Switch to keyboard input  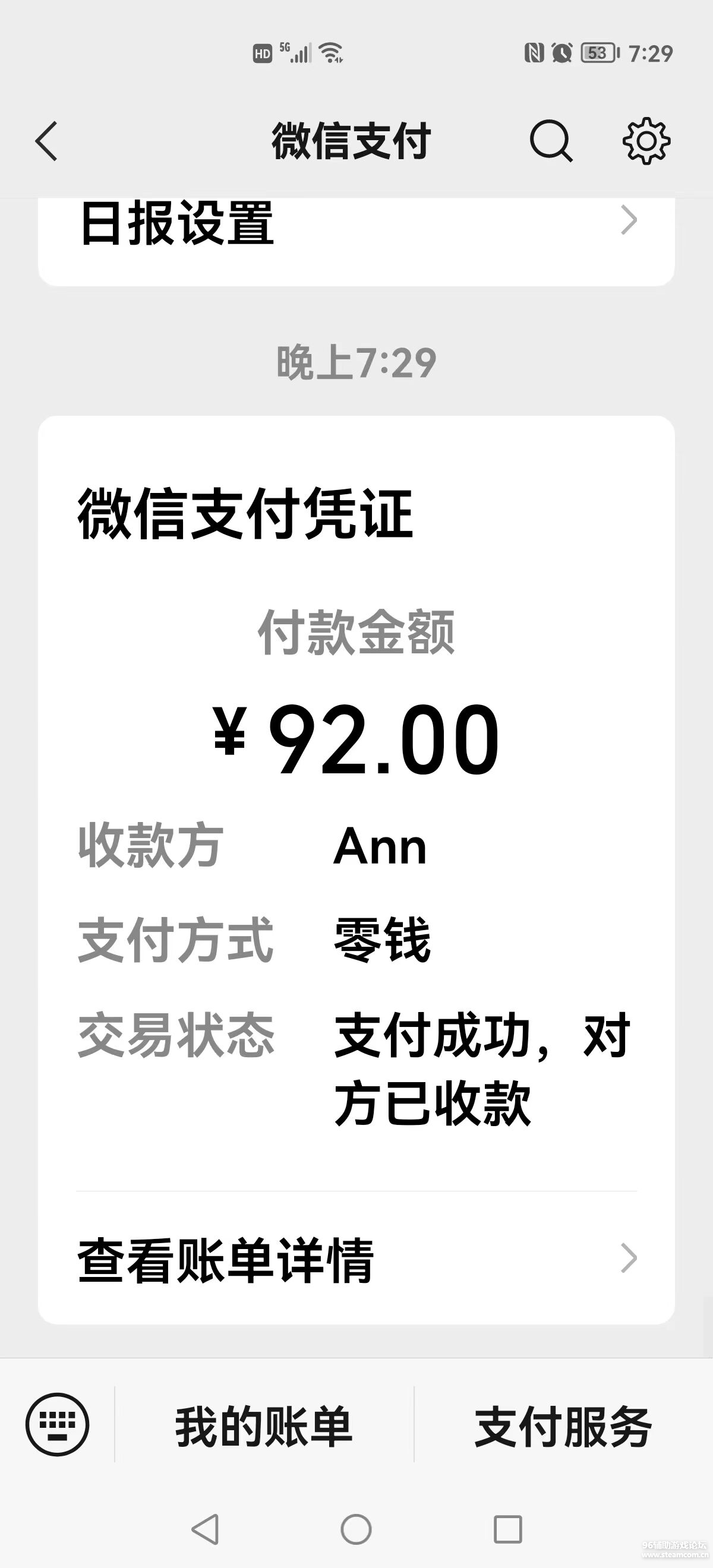[57, 1424]
